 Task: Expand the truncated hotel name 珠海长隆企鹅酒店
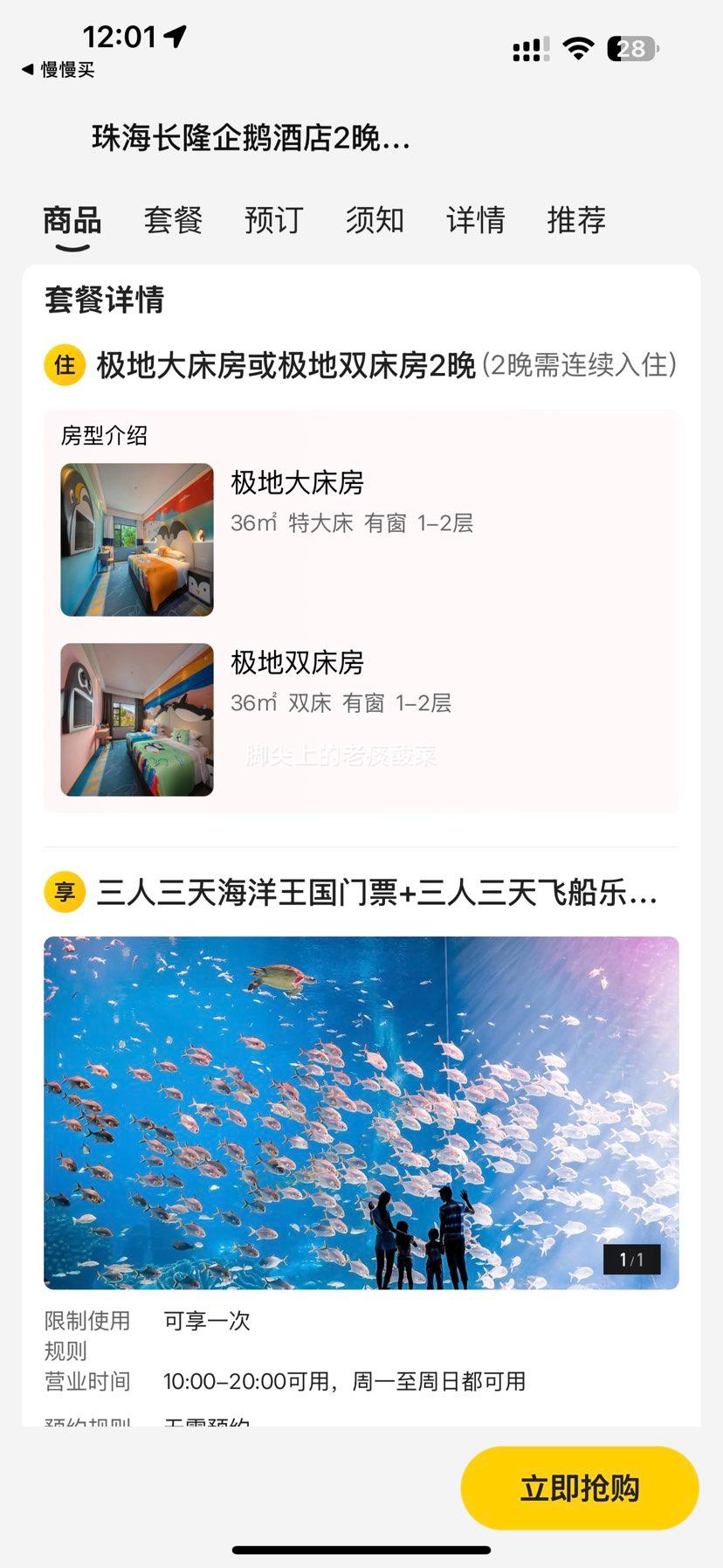coord(251,139)
